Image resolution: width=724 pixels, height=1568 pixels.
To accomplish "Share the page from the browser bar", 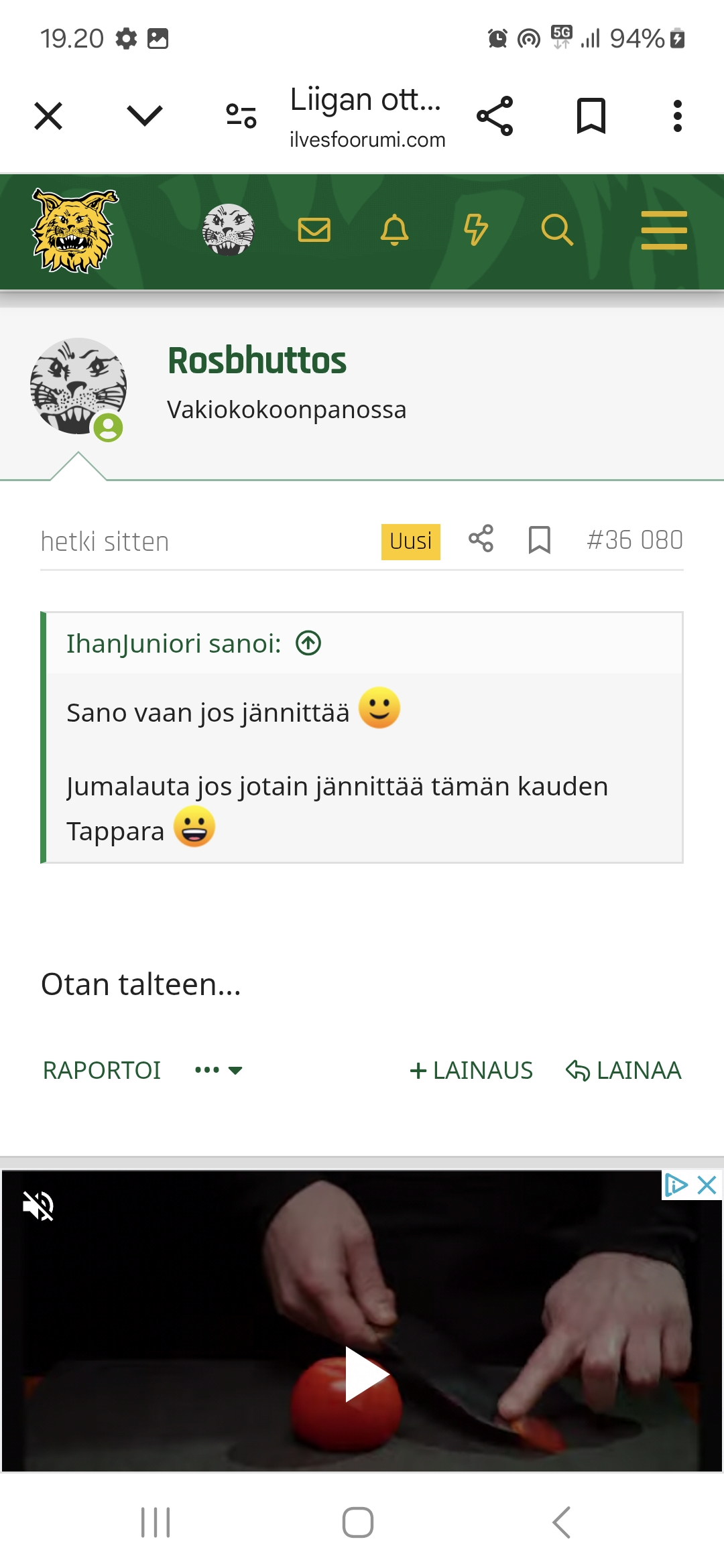I will 495,116.
